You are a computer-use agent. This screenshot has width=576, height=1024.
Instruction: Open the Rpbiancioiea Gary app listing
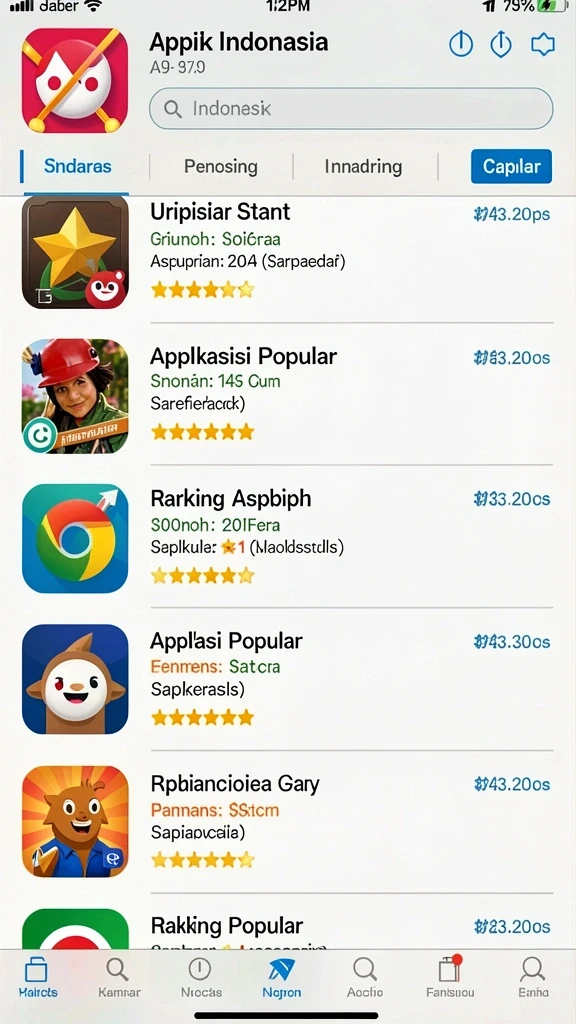point(287,822)
